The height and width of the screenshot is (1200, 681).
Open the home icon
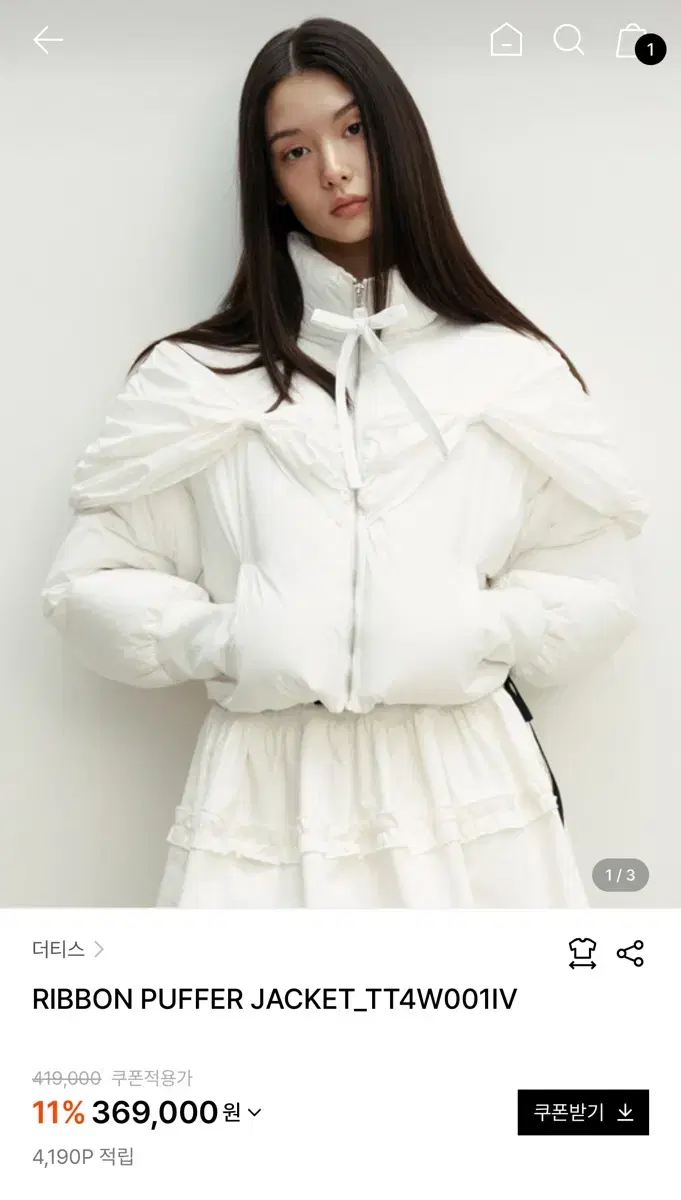(x=506, y=40)
